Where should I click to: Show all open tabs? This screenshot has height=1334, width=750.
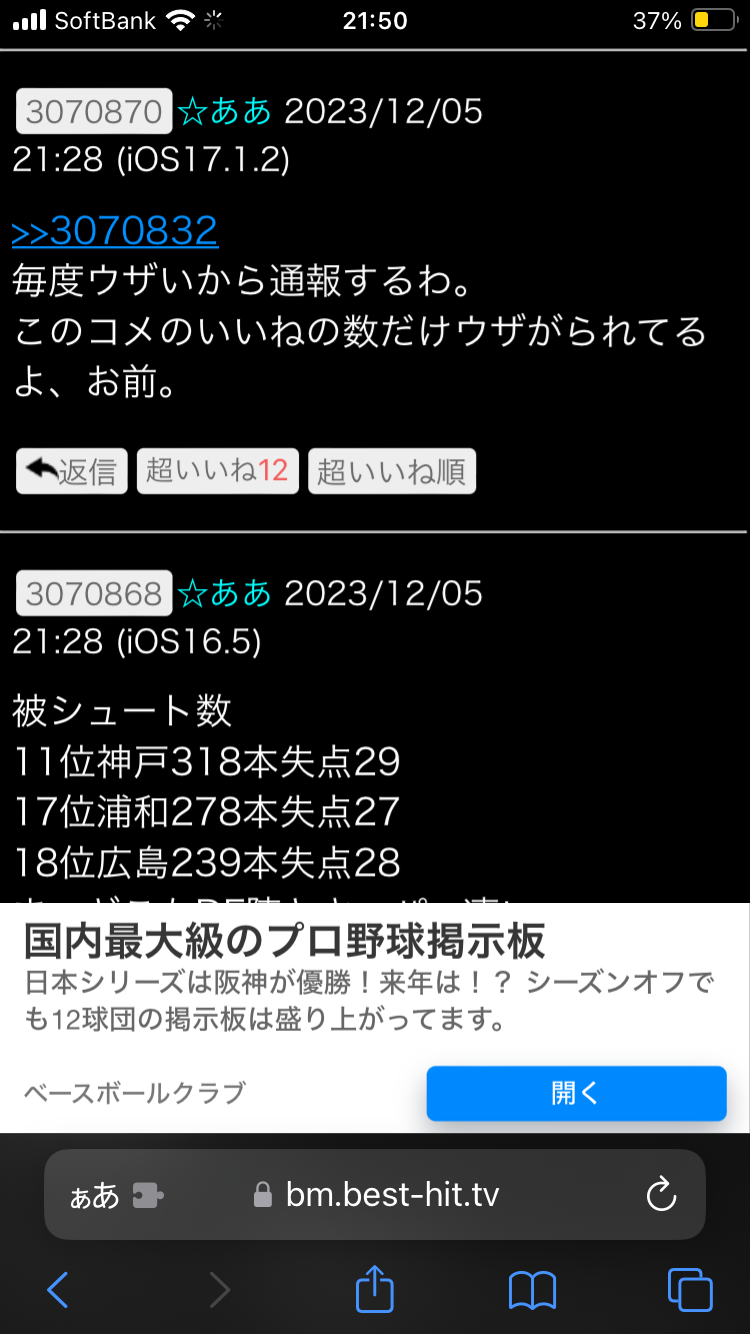click(x=690, y=1290)
